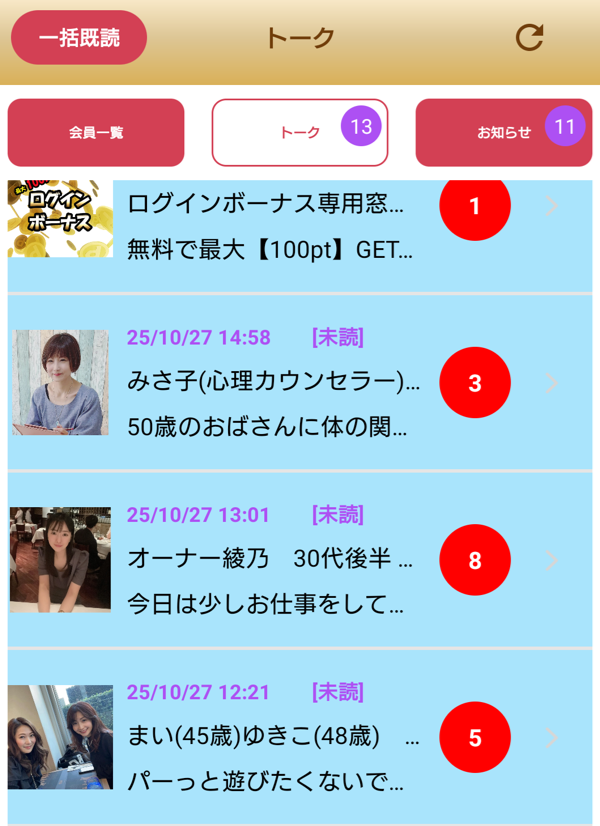The height and width of the screenshot is (826, 600).
Task: Refresh the talk list
Action: (x=529, y=38)
